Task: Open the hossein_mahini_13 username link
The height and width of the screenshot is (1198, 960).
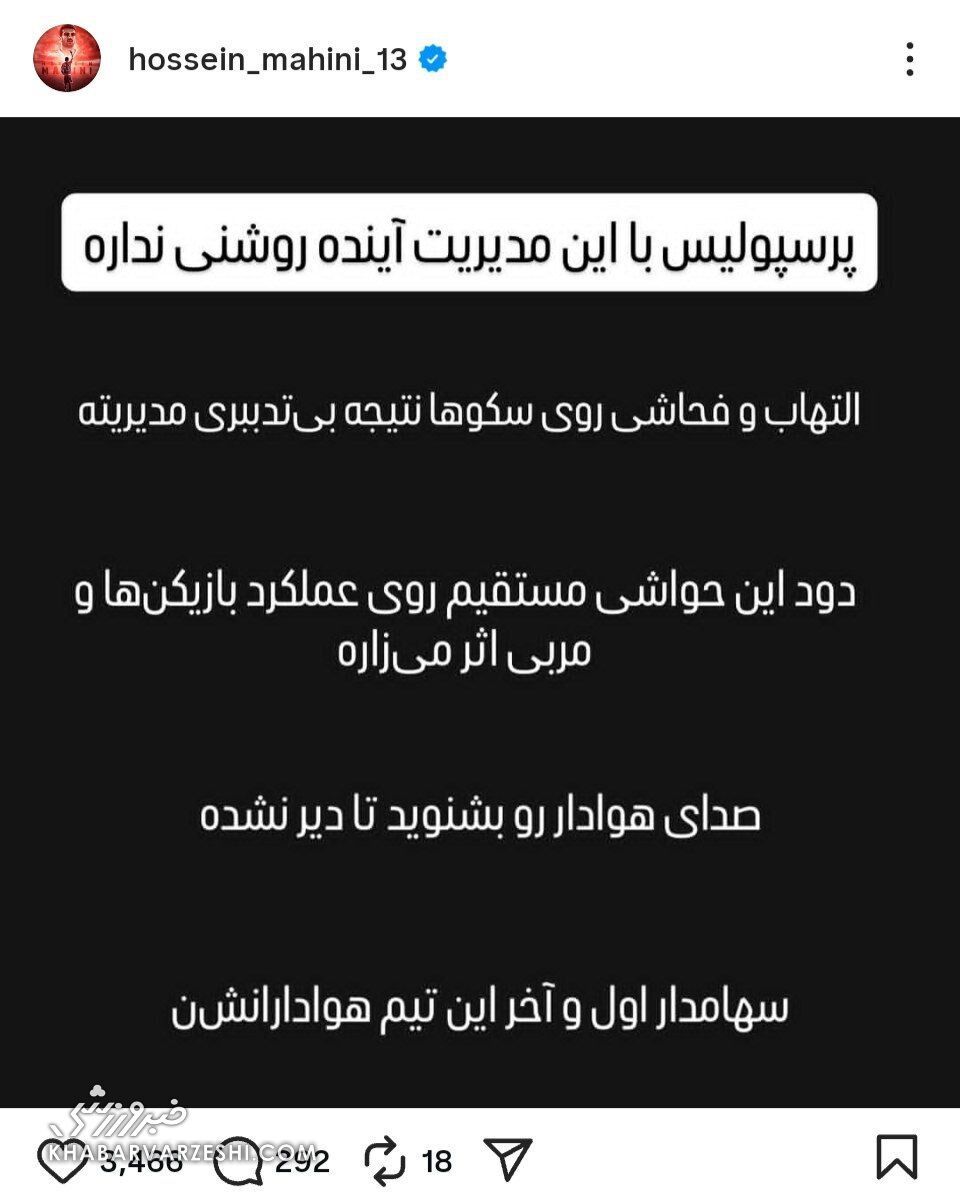Action: 267,60
